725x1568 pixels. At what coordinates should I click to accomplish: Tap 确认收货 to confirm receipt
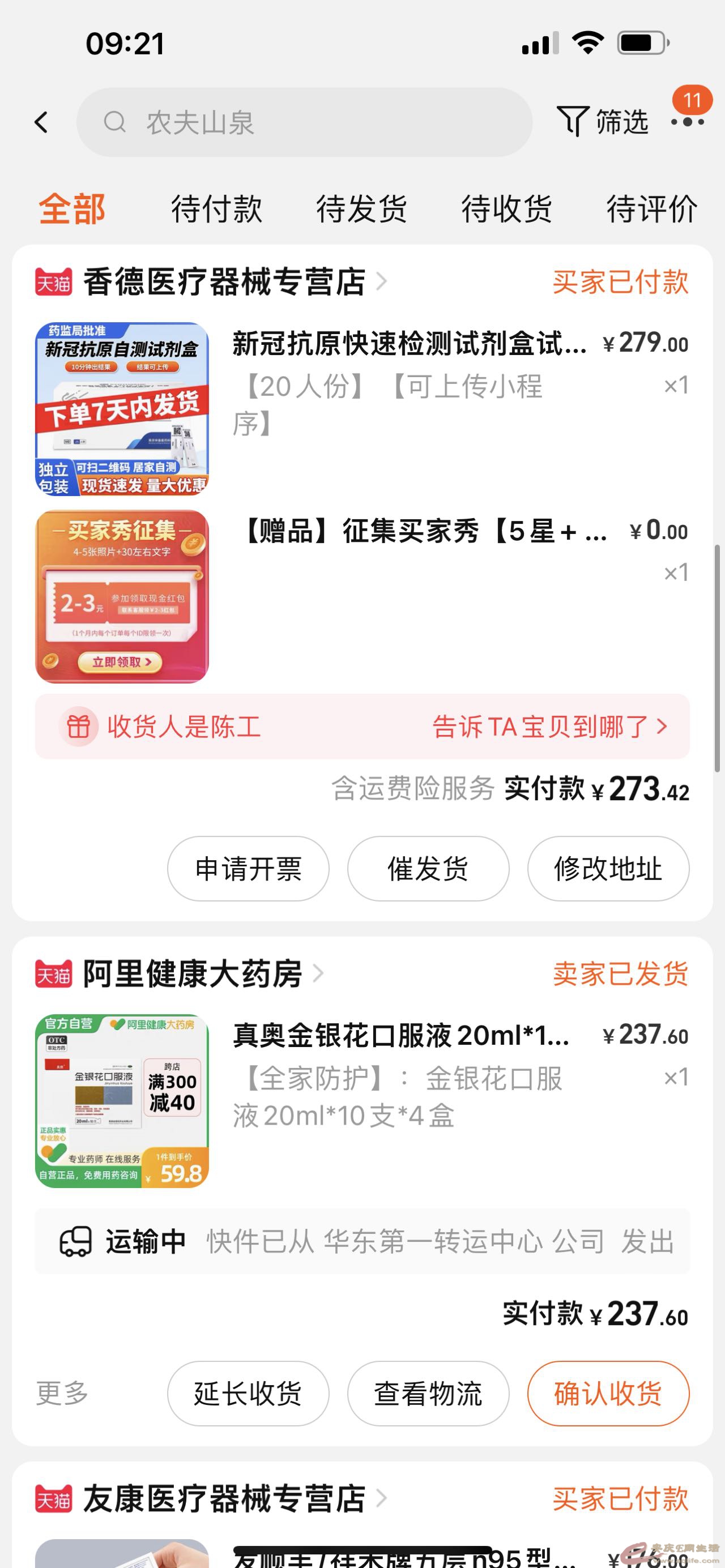tap(608, 1393)
